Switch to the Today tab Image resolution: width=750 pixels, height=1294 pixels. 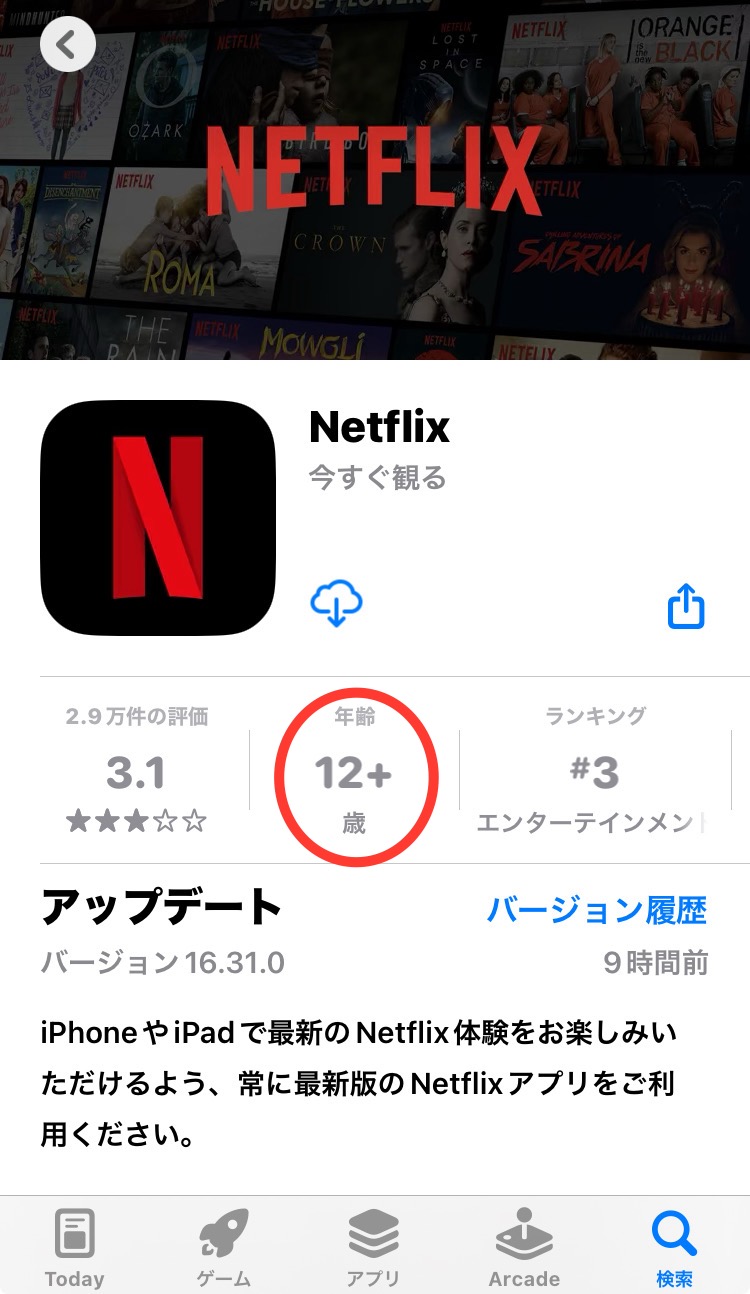(74, 1246)
